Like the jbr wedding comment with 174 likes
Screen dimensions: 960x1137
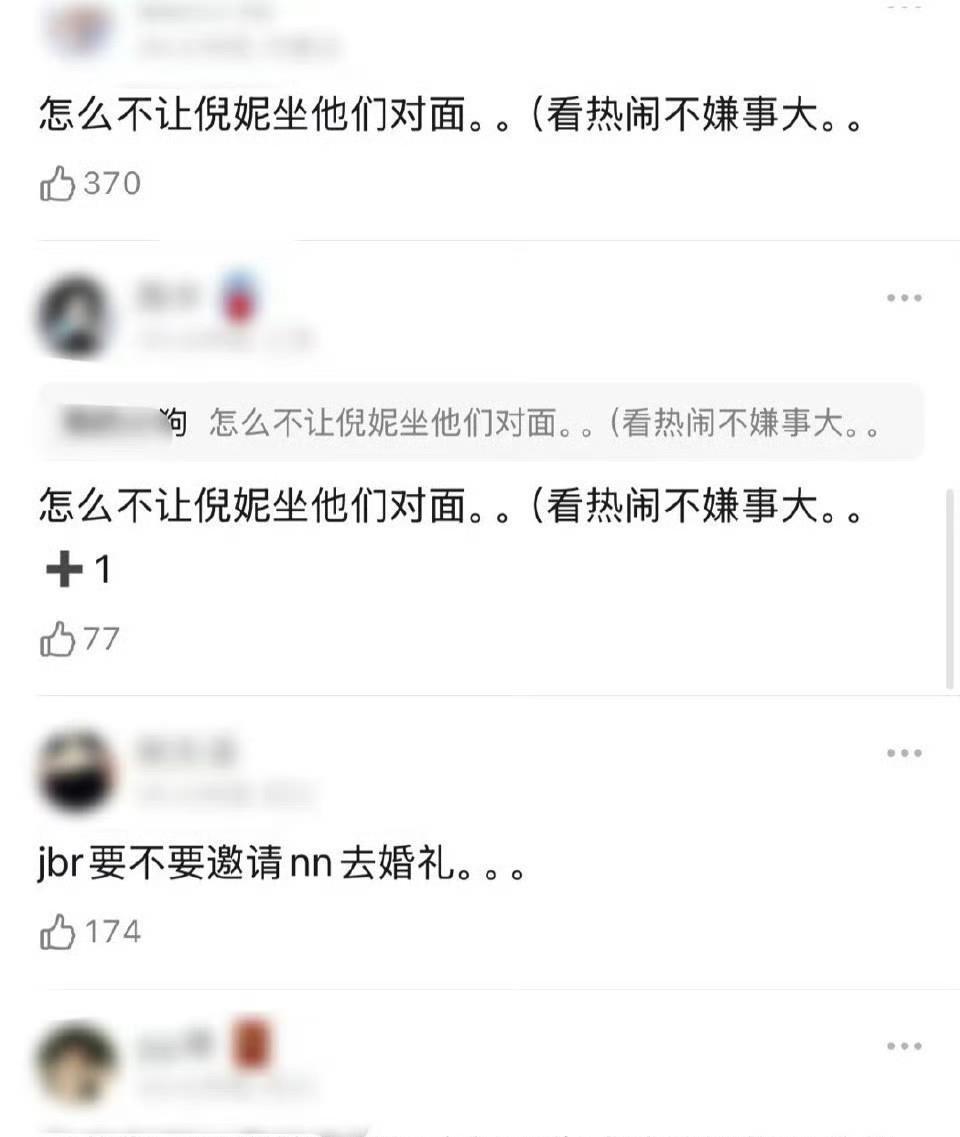(58, 932)
